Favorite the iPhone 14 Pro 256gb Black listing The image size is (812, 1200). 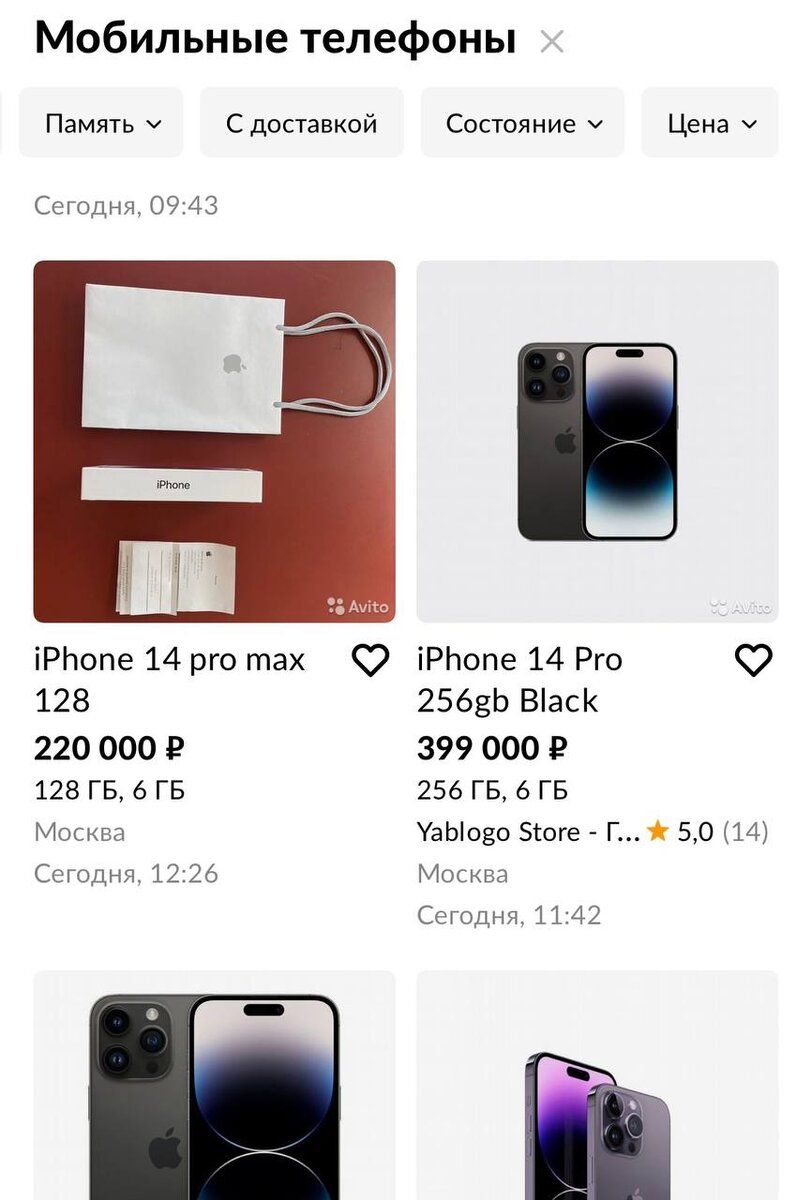tap(753, 660)
